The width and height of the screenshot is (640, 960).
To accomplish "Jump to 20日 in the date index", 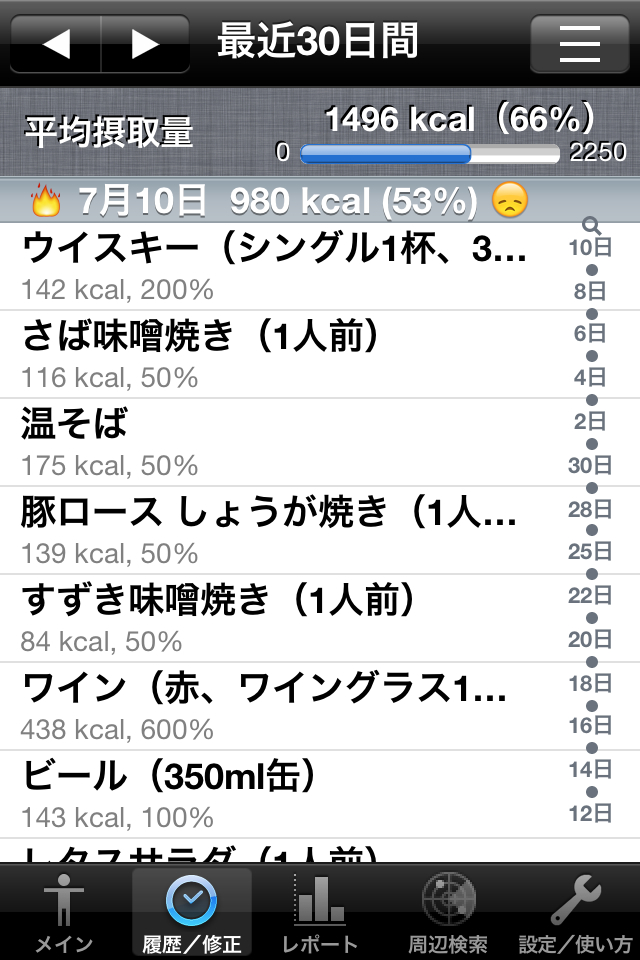I will pos(590,640).
